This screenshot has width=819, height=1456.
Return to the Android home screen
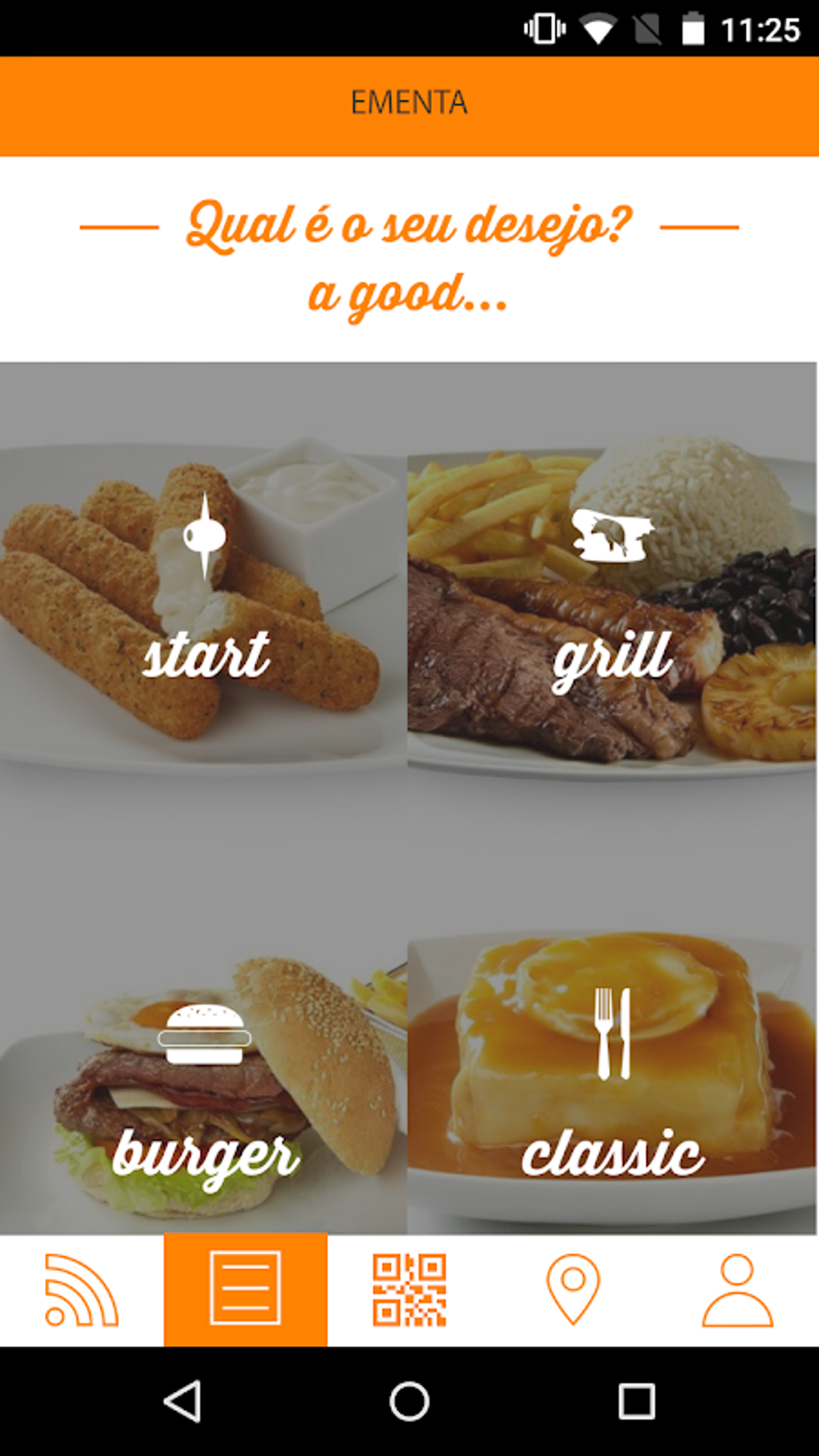point(409,1402)
